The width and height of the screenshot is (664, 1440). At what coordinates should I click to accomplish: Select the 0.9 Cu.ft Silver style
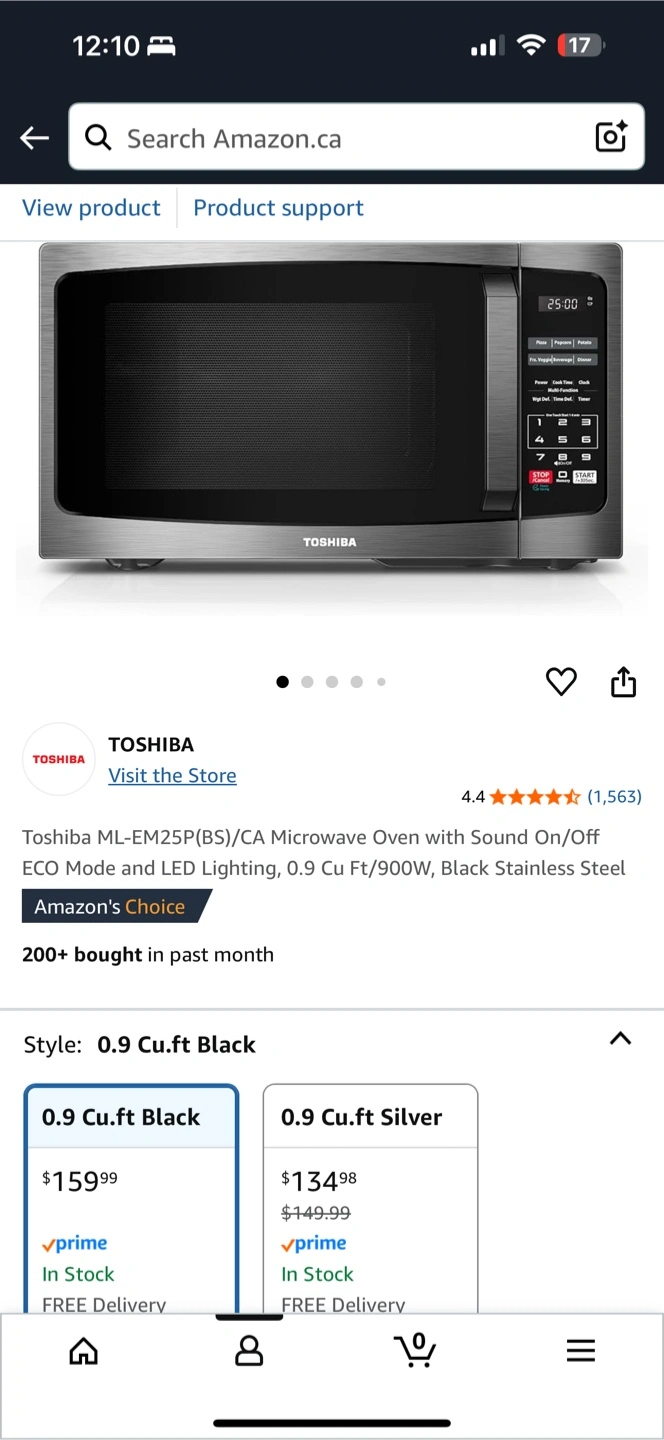[x=370, y=1198]
